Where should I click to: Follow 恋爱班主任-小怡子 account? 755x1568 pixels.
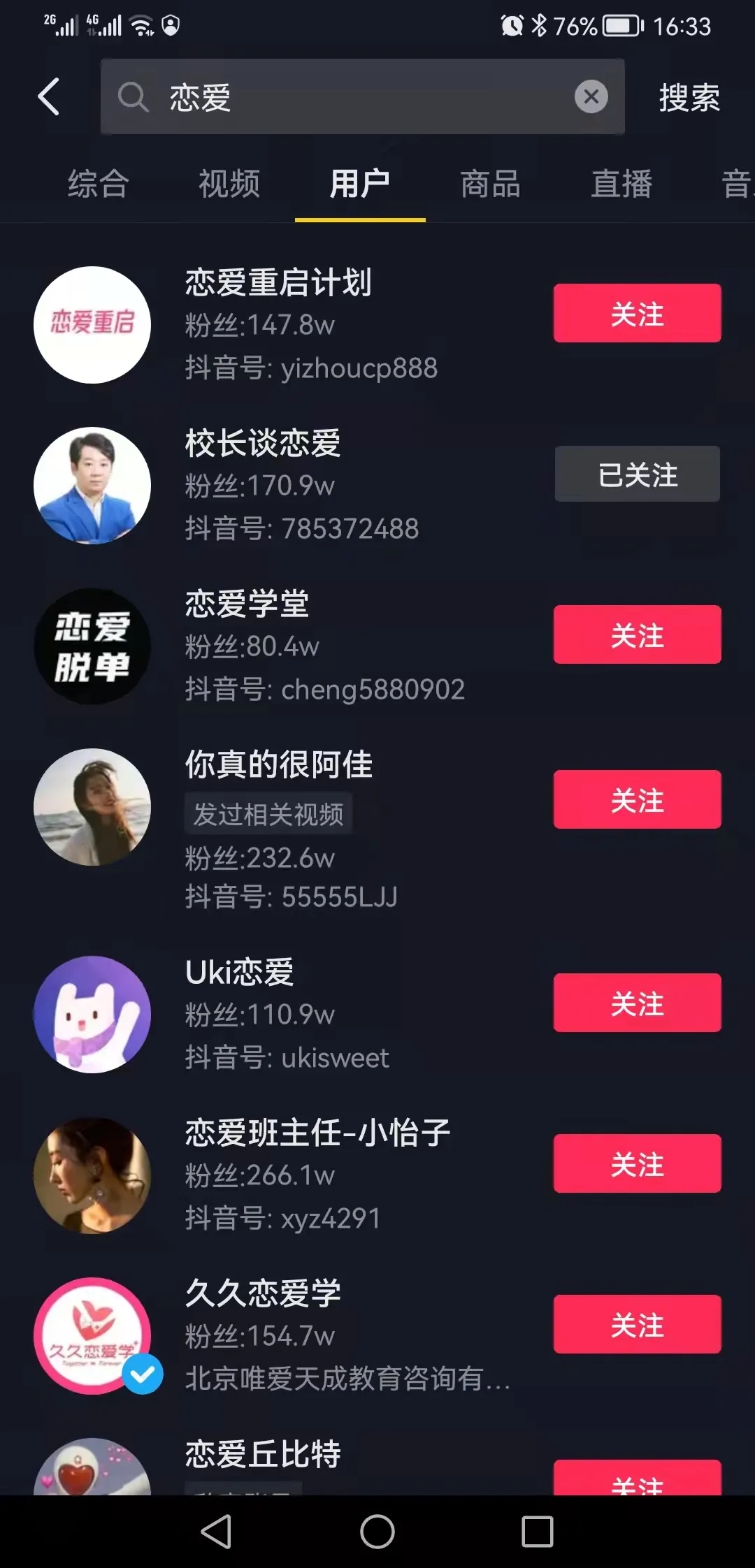[x=637, y=1163]
